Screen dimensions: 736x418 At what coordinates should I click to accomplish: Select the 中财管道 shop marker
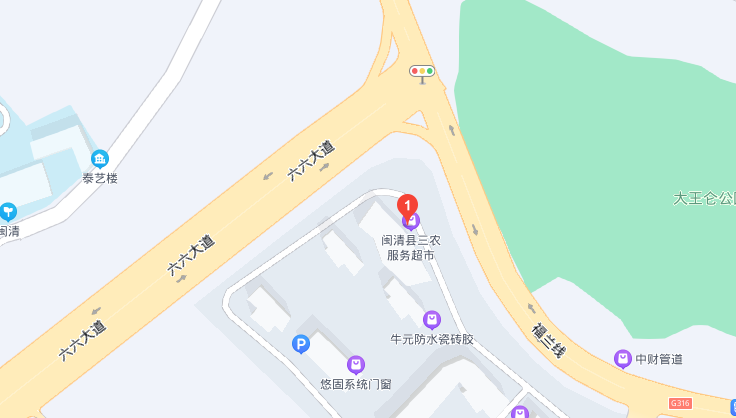(x=623, y=358)
